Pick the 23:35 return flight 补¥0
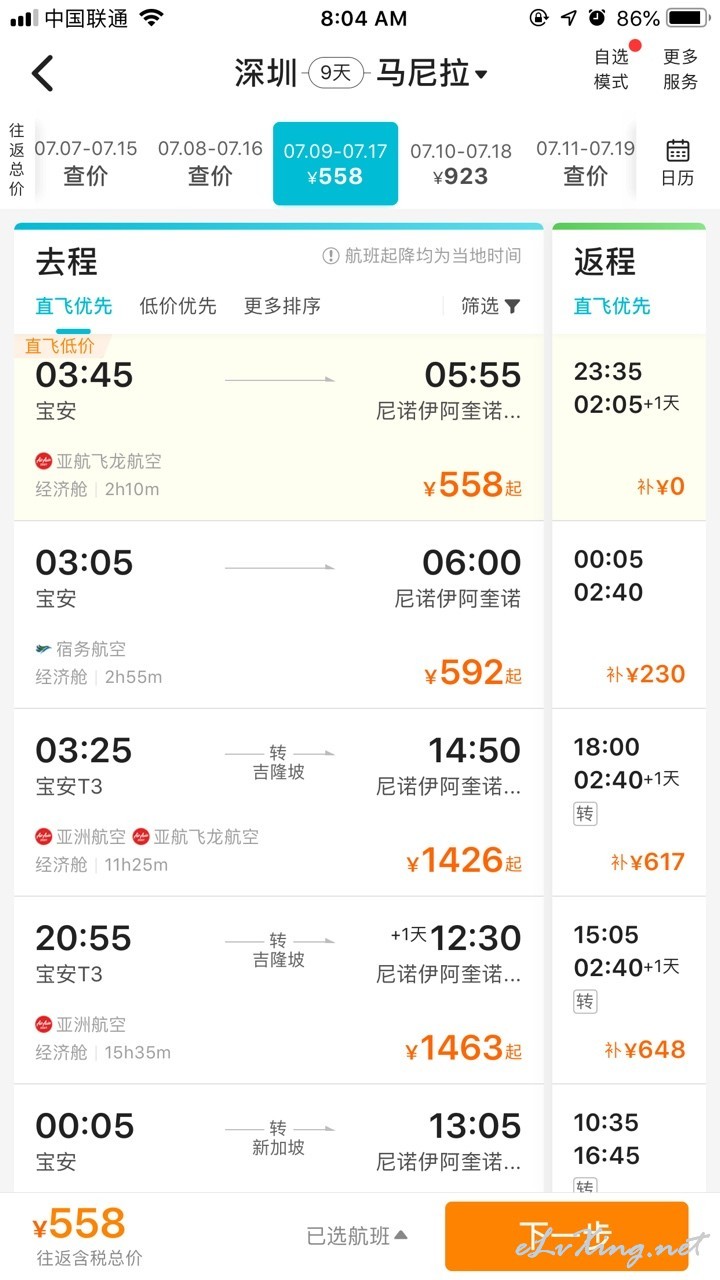 629,428
